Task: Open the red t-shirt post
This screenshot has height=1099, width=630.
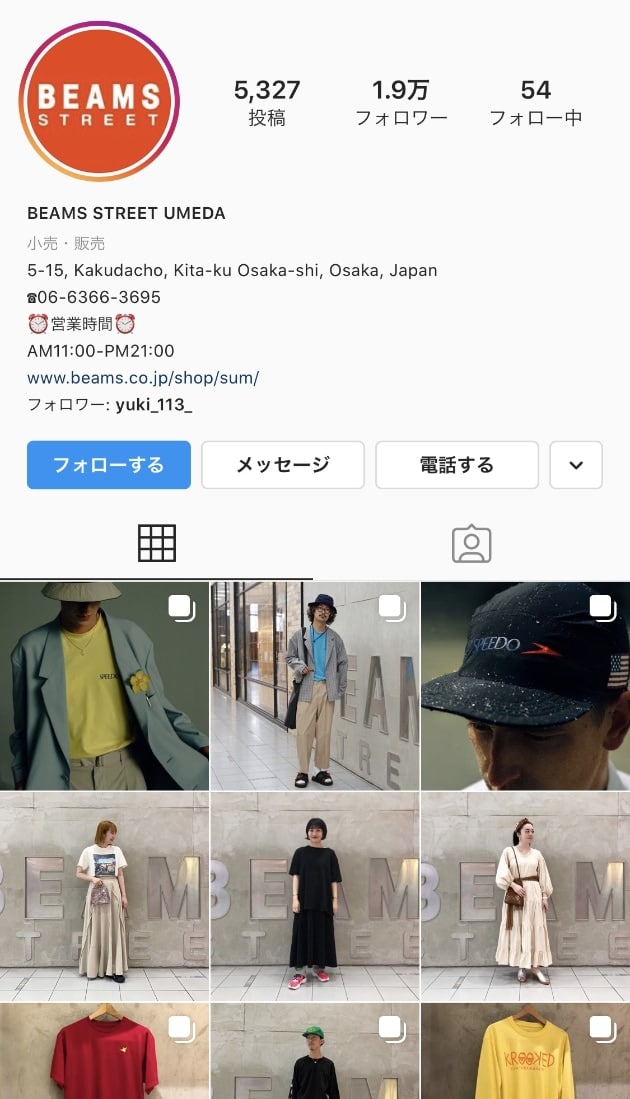Action: point(104,1052)
